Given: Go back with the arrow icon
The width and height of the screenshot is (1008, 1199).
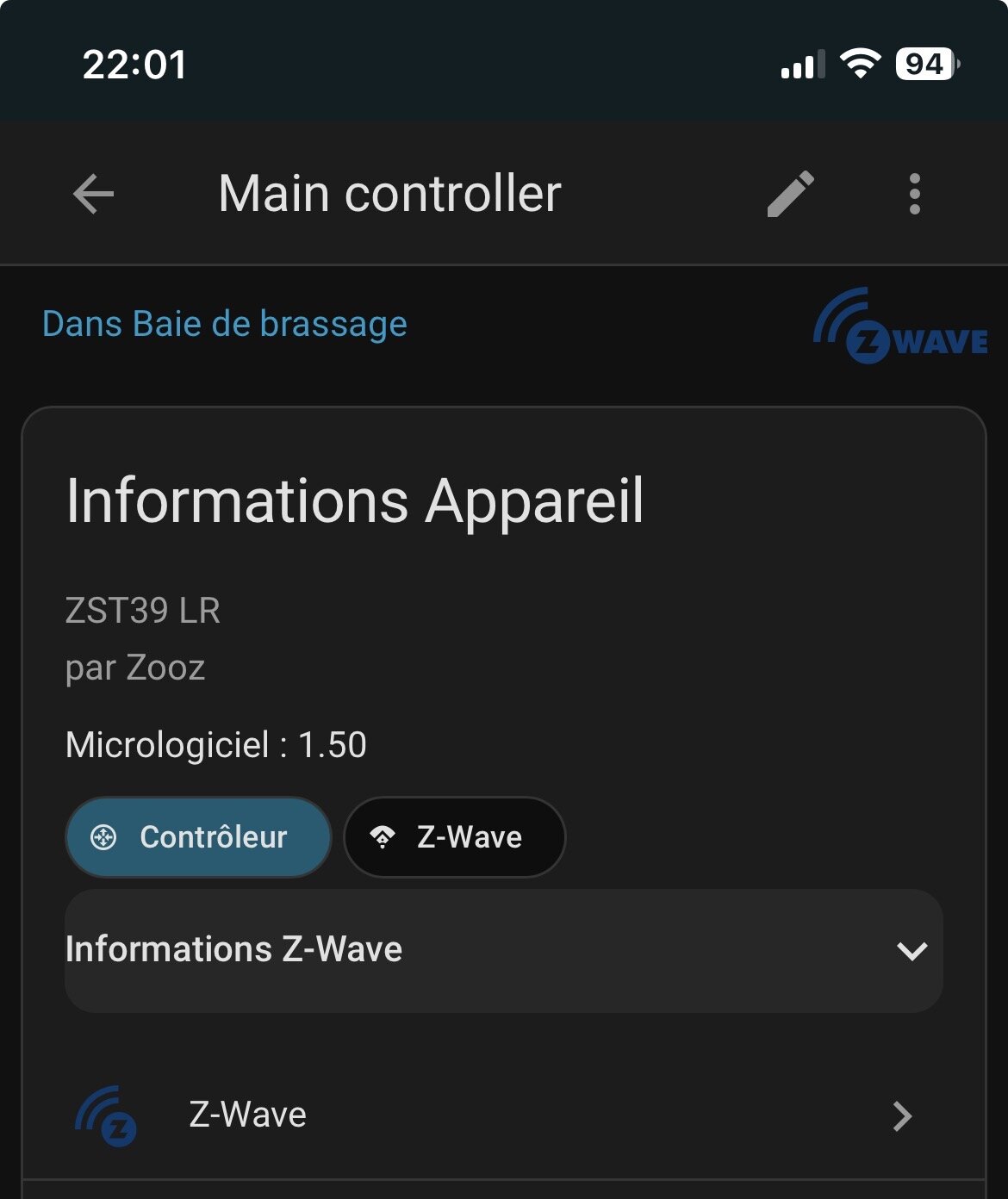Looking at the screenshot, I should tap(93, 194).
